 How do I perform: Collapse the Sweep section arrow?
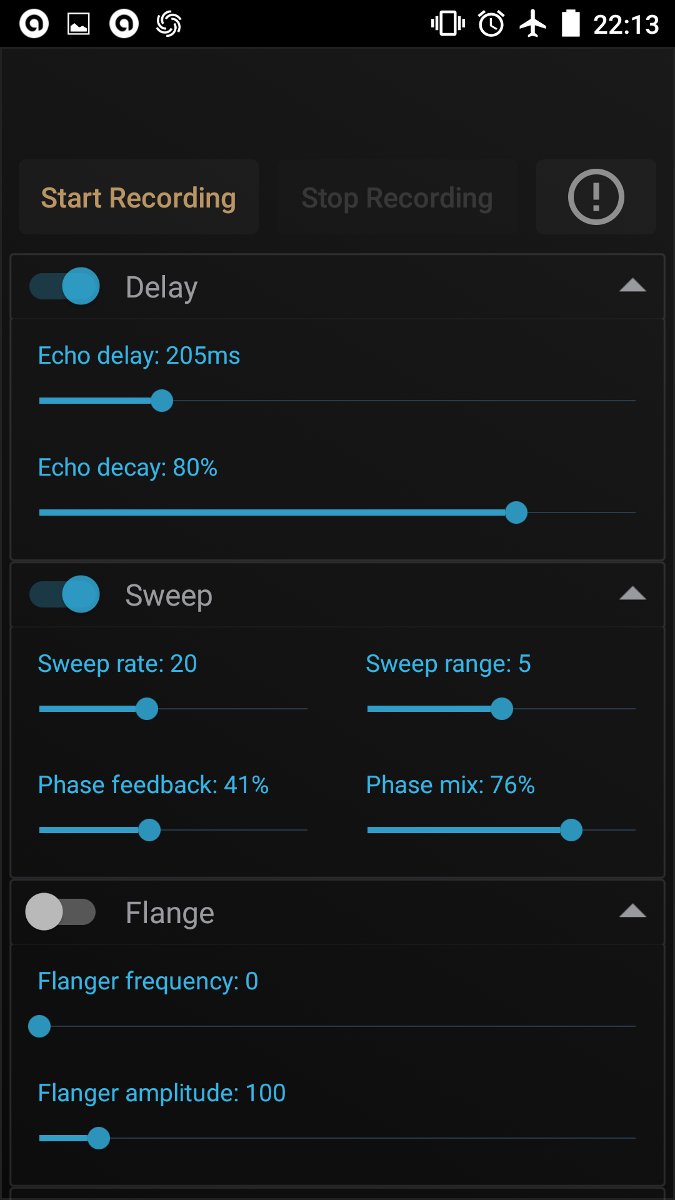tap(632, 594)
